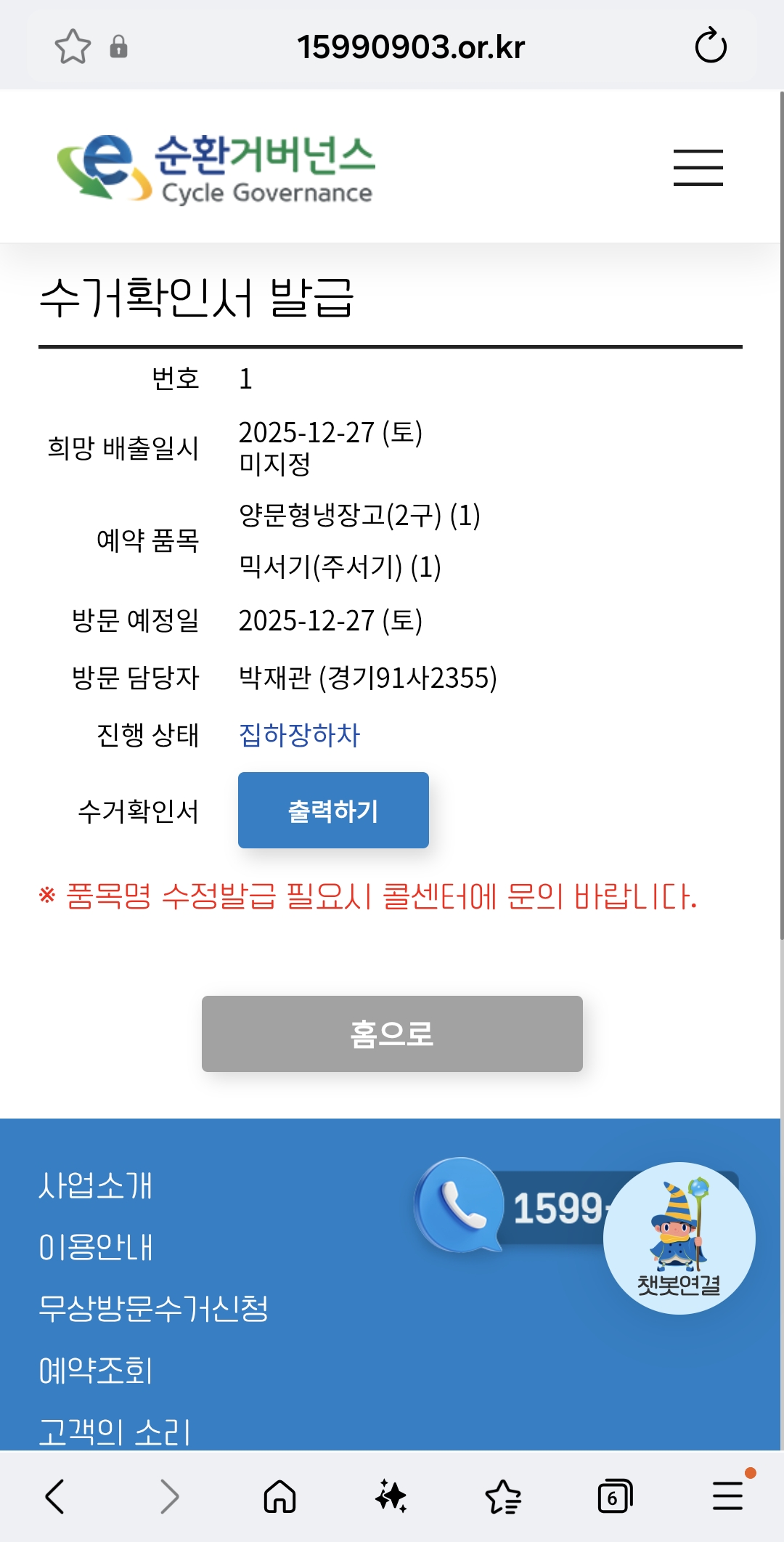Open the 사업소개 footer link

coord(95,1186)
